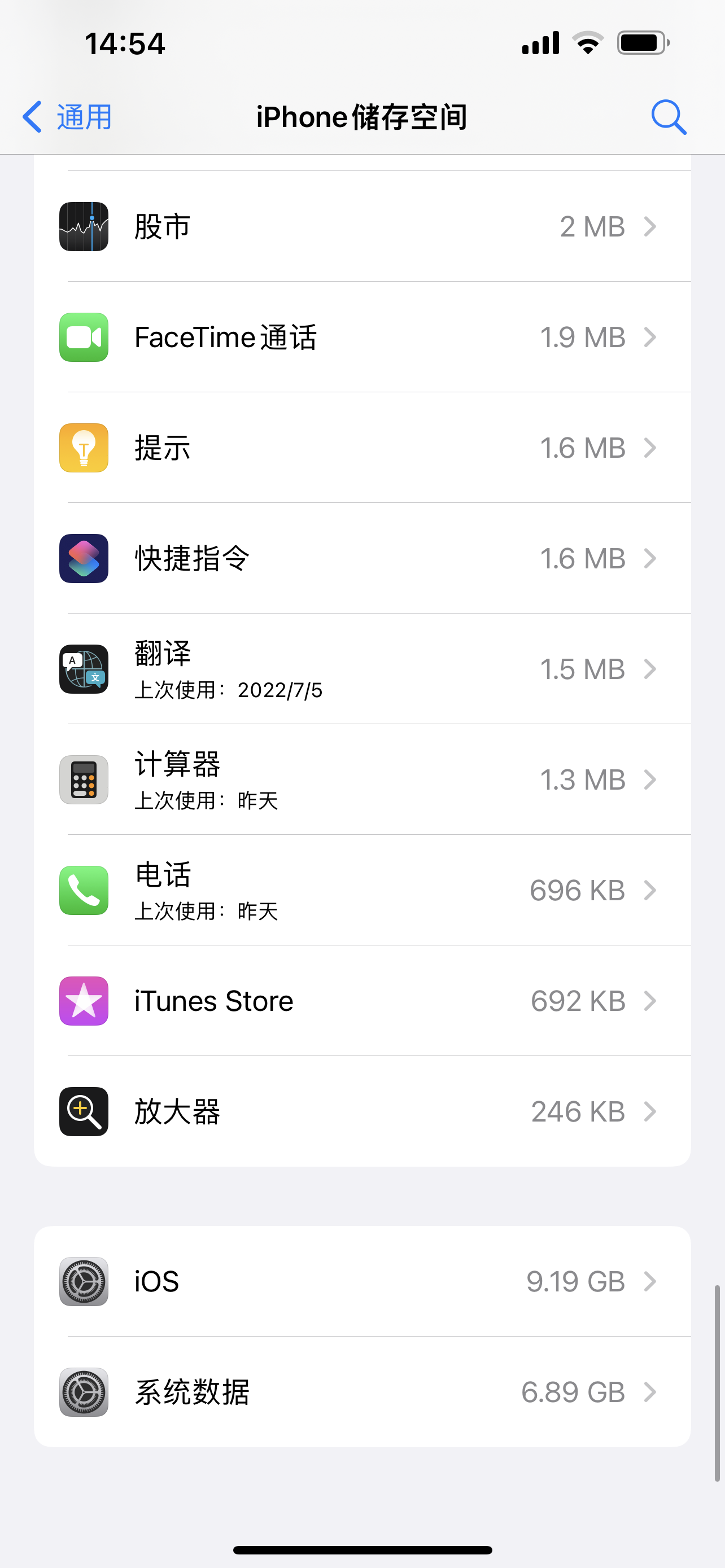The image size is (725, 1568).
Task: View FaceTime通话 storage usage
Action: [361, 337]
